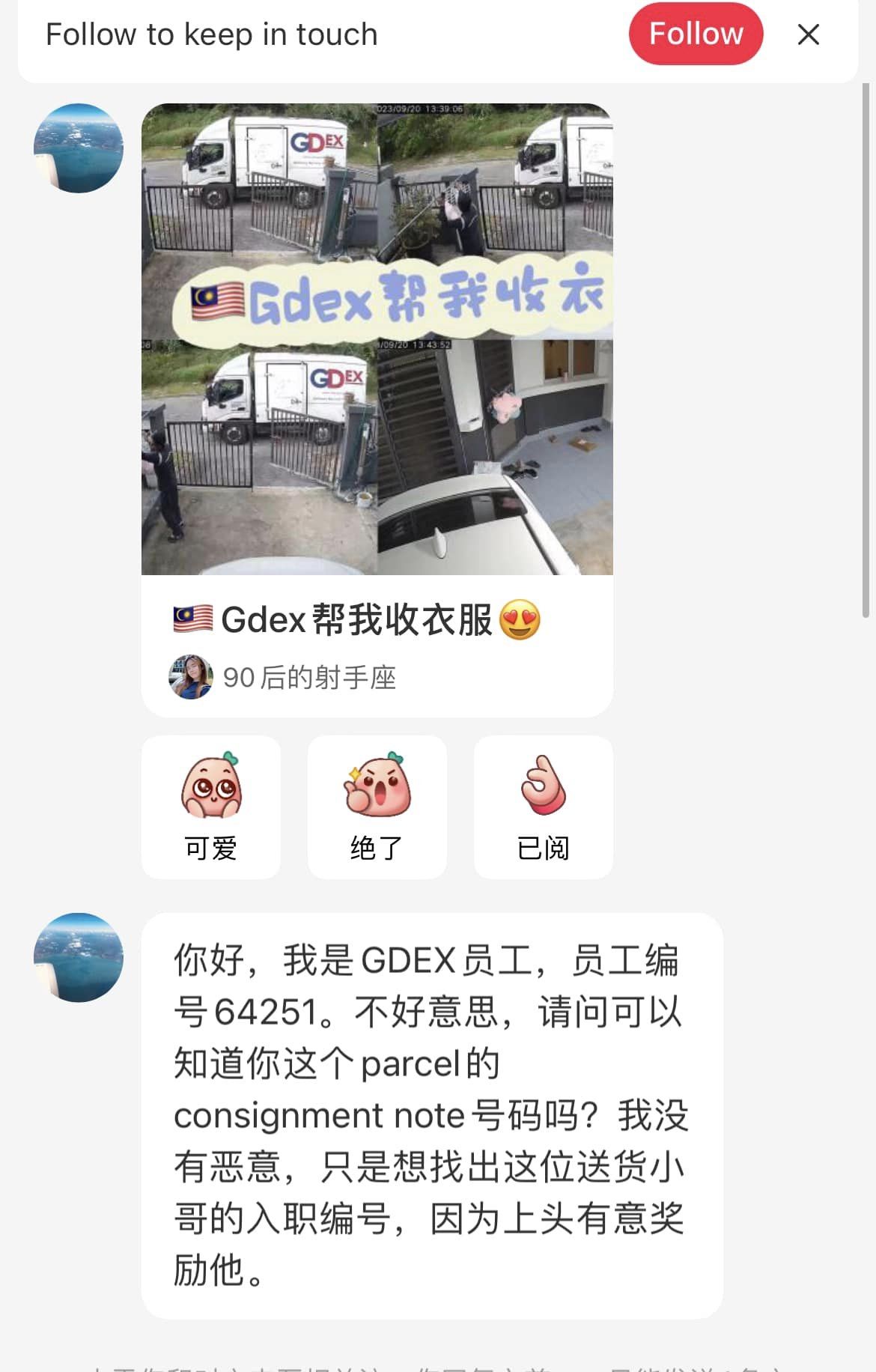
Task: Send the 已阅 quick reaction
Action: [x=543, y=807]
